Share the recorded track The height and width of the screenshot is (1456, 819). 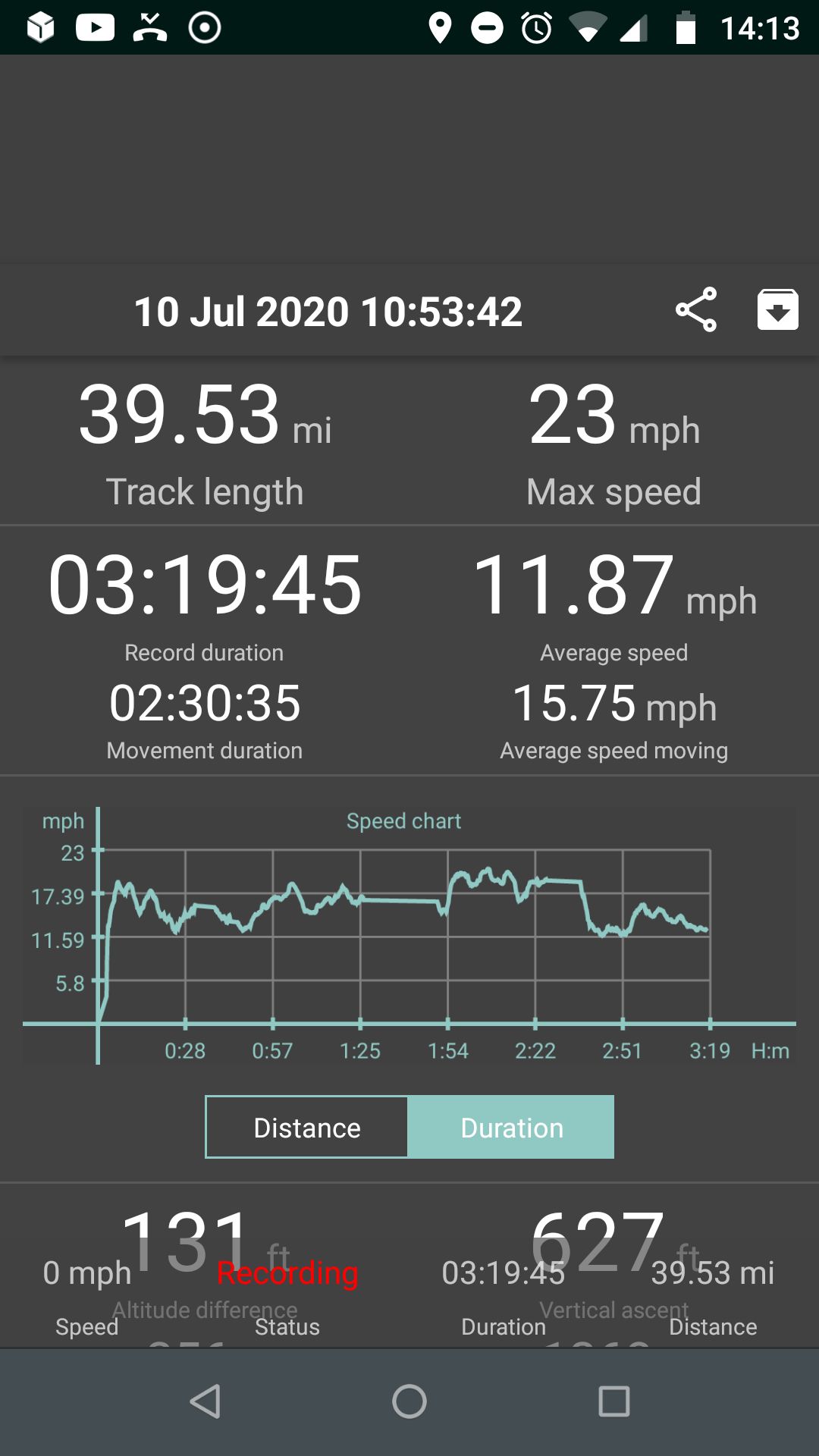[x=696, y=309]
